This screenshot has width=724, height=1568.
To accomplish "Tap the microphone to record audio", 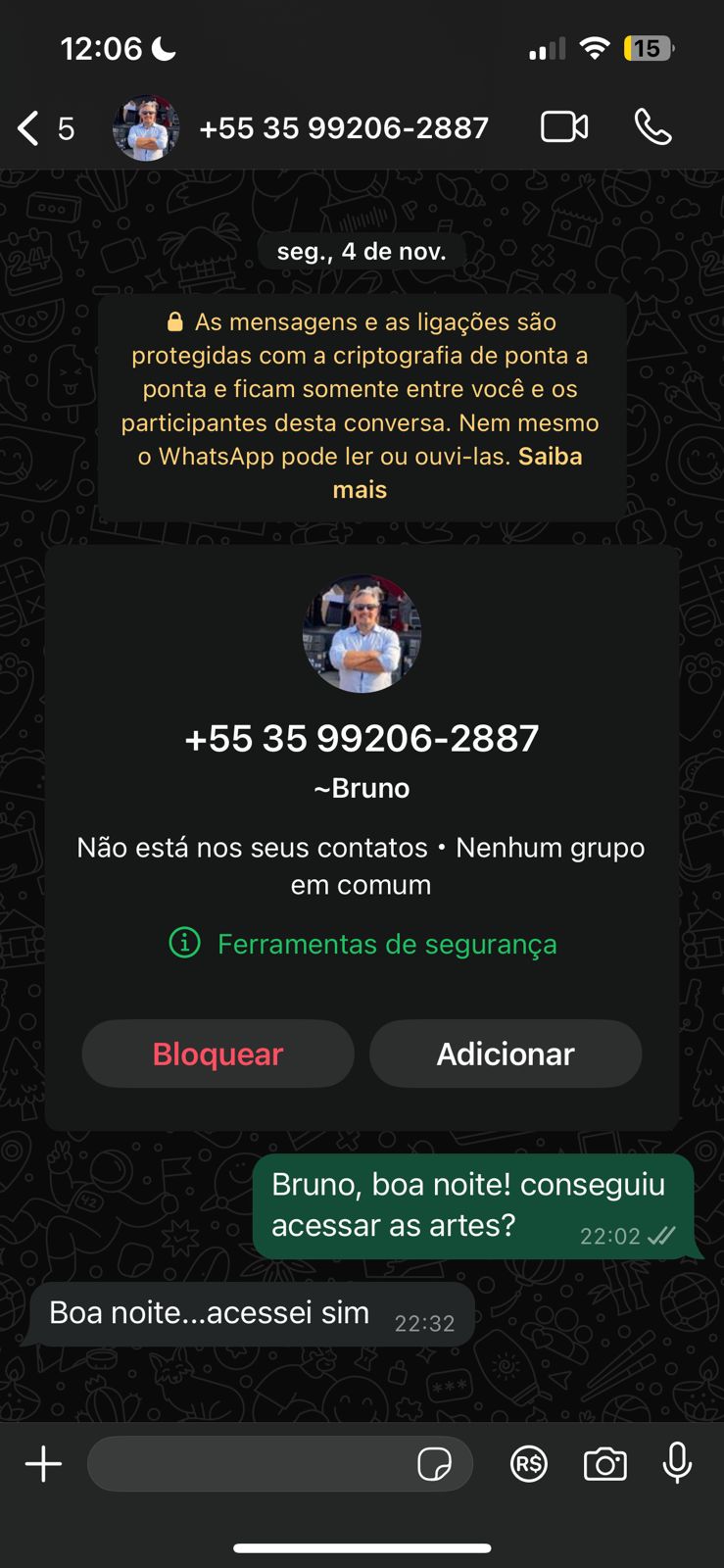I will 677,1464.
